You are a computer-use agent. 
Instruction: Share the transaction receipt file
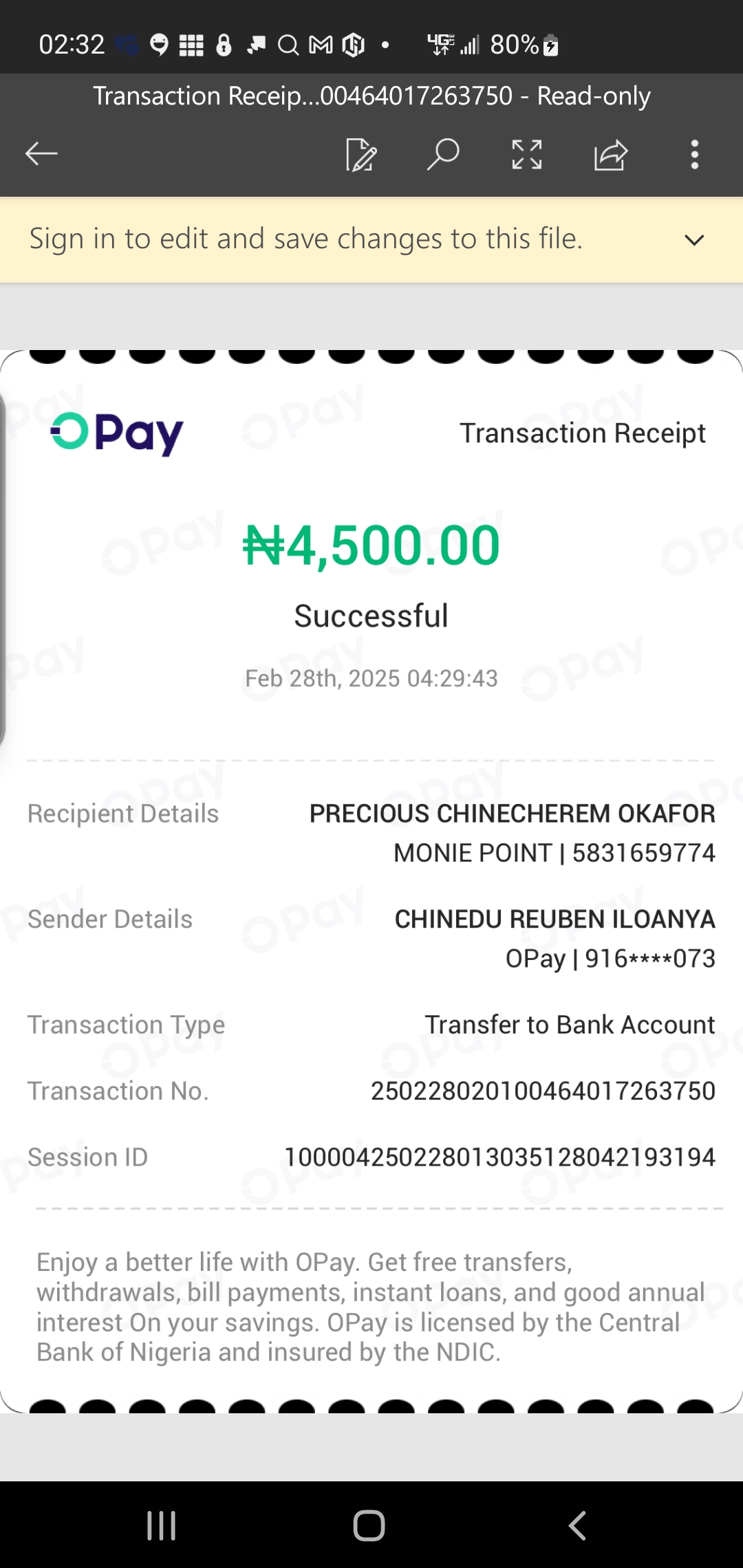coord(611,154)
